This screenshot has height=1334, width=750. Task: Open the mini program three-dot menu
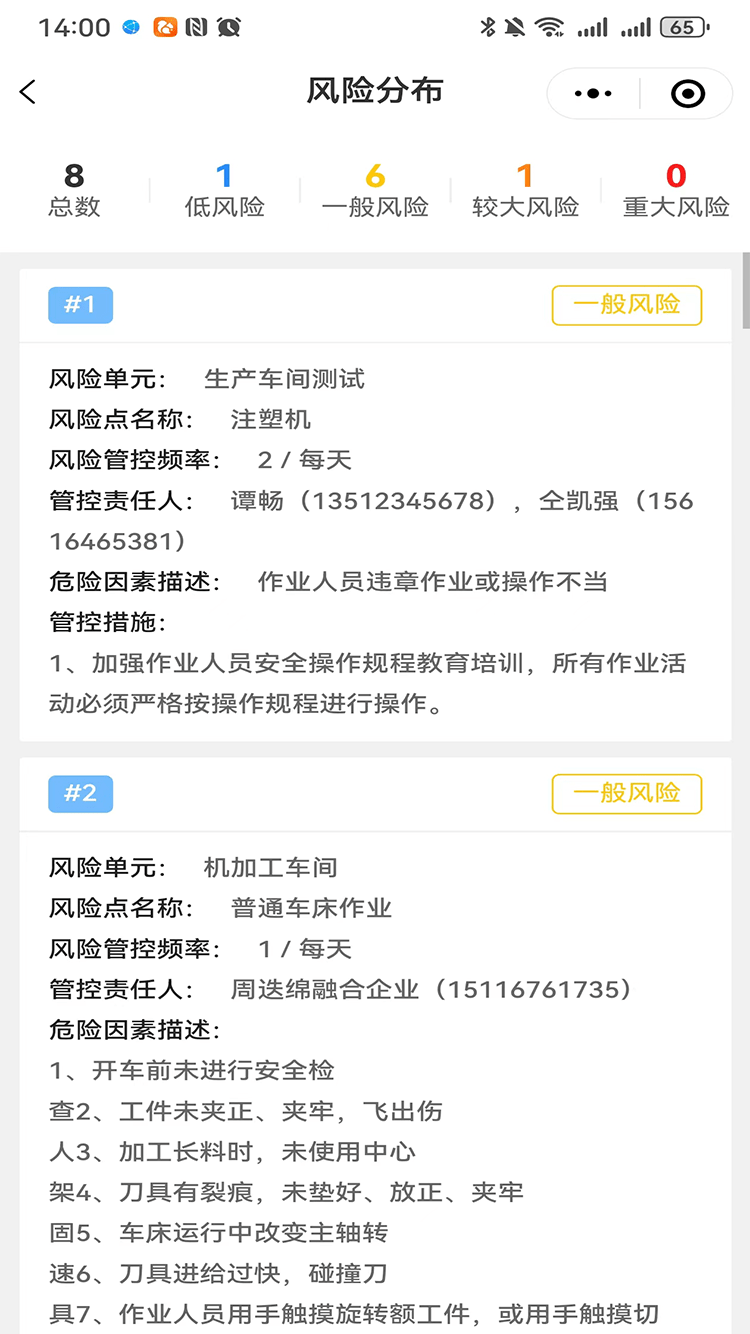pyautogui.click(x=593, y=93)
